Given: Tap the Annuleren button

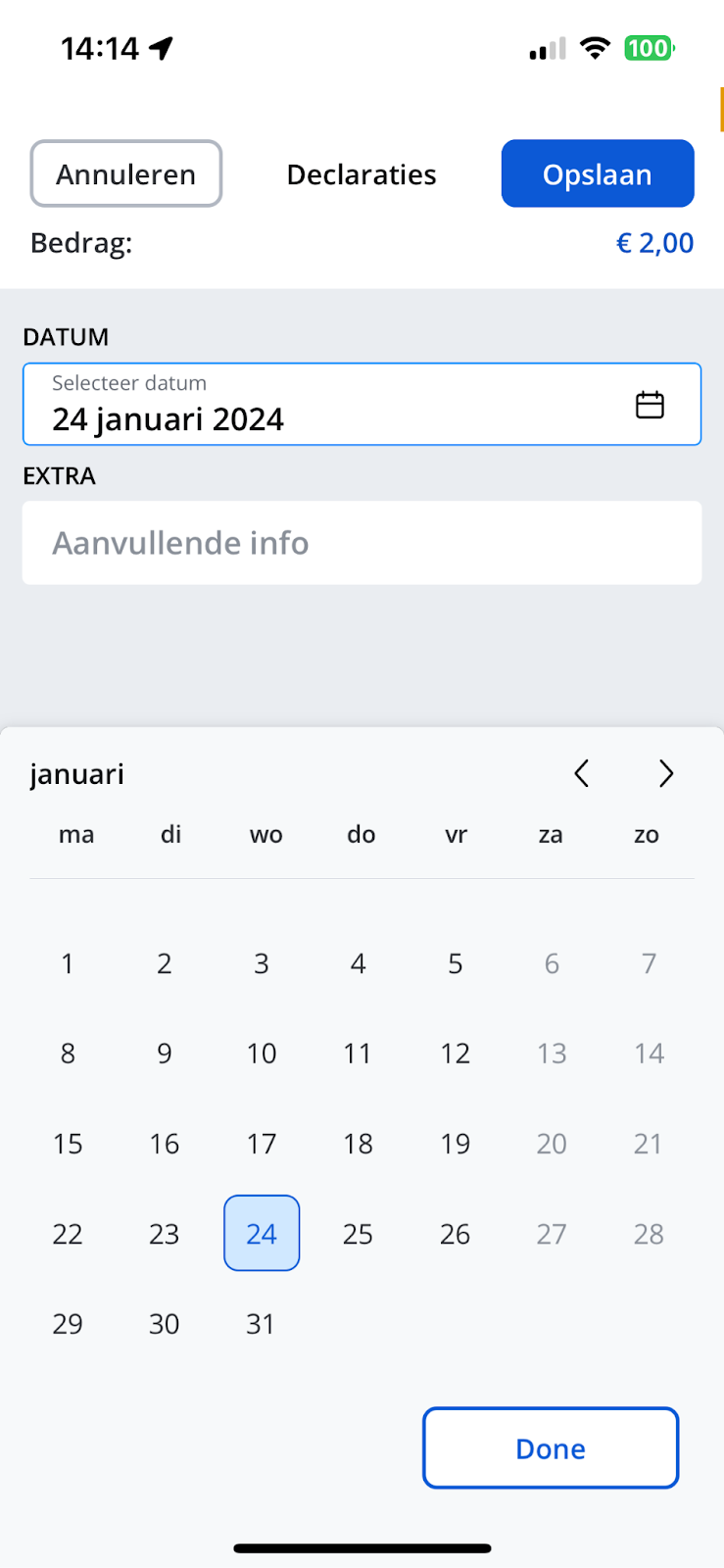Looking at the screenshot, I should (126, 173).
